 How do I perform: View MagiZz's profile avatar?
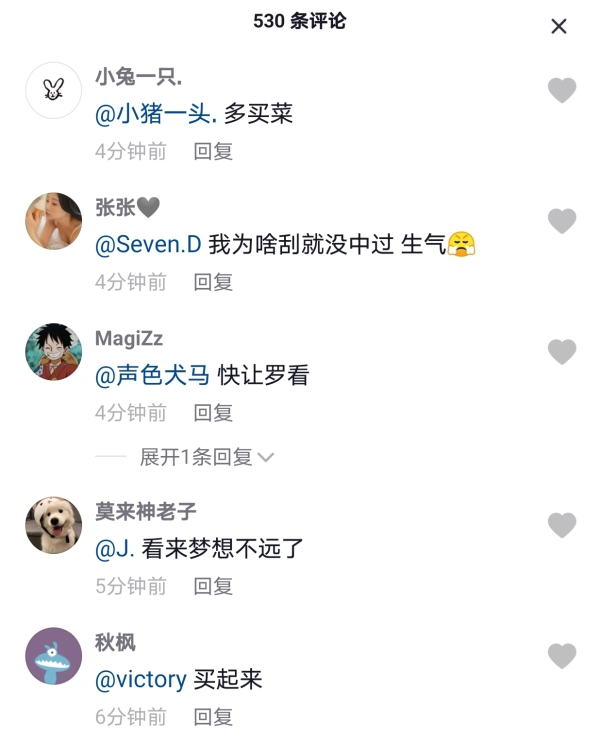[53, 352]
